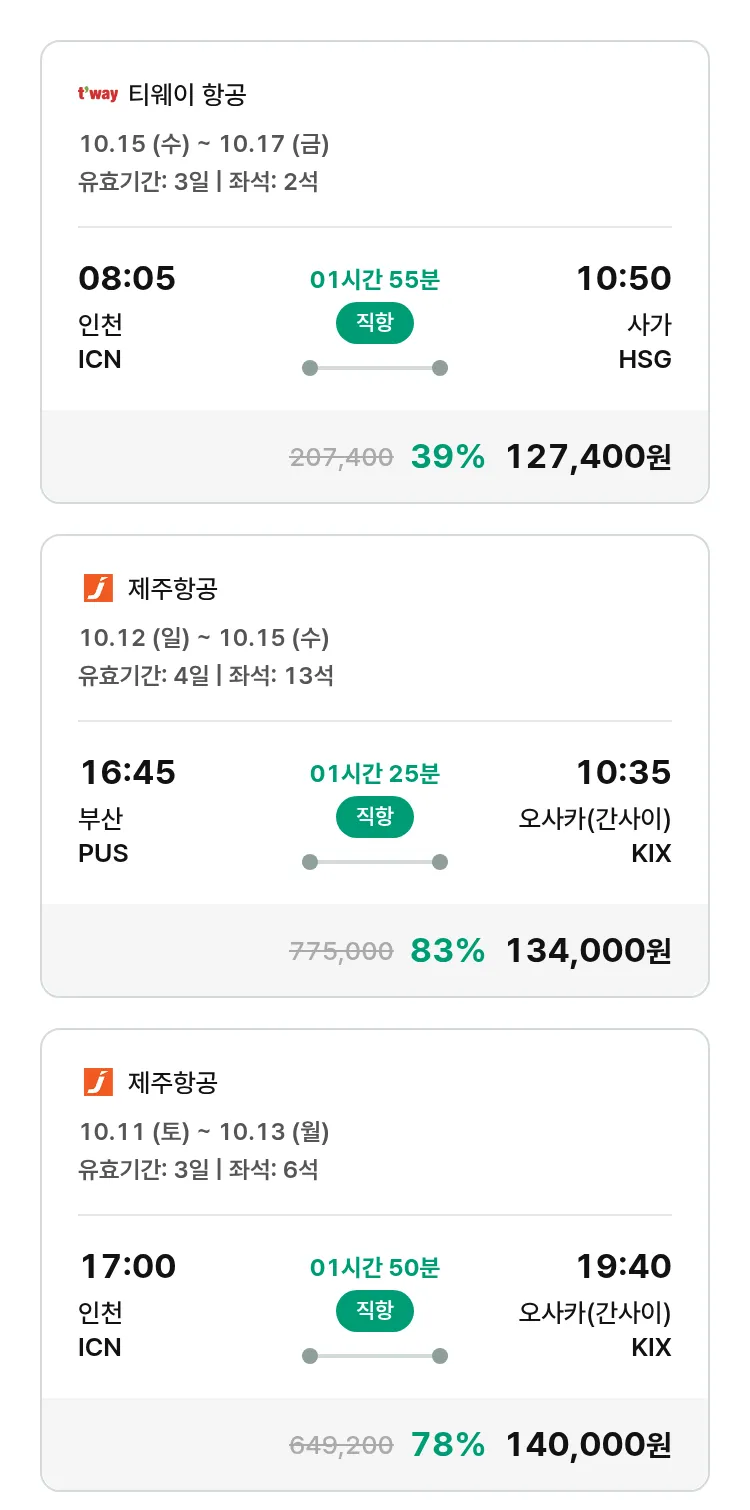The image size is (750, 1510).
Task: Click the 직항 badge on the 17:00 Incheon flight
Action: click(x=374, y=1311)
